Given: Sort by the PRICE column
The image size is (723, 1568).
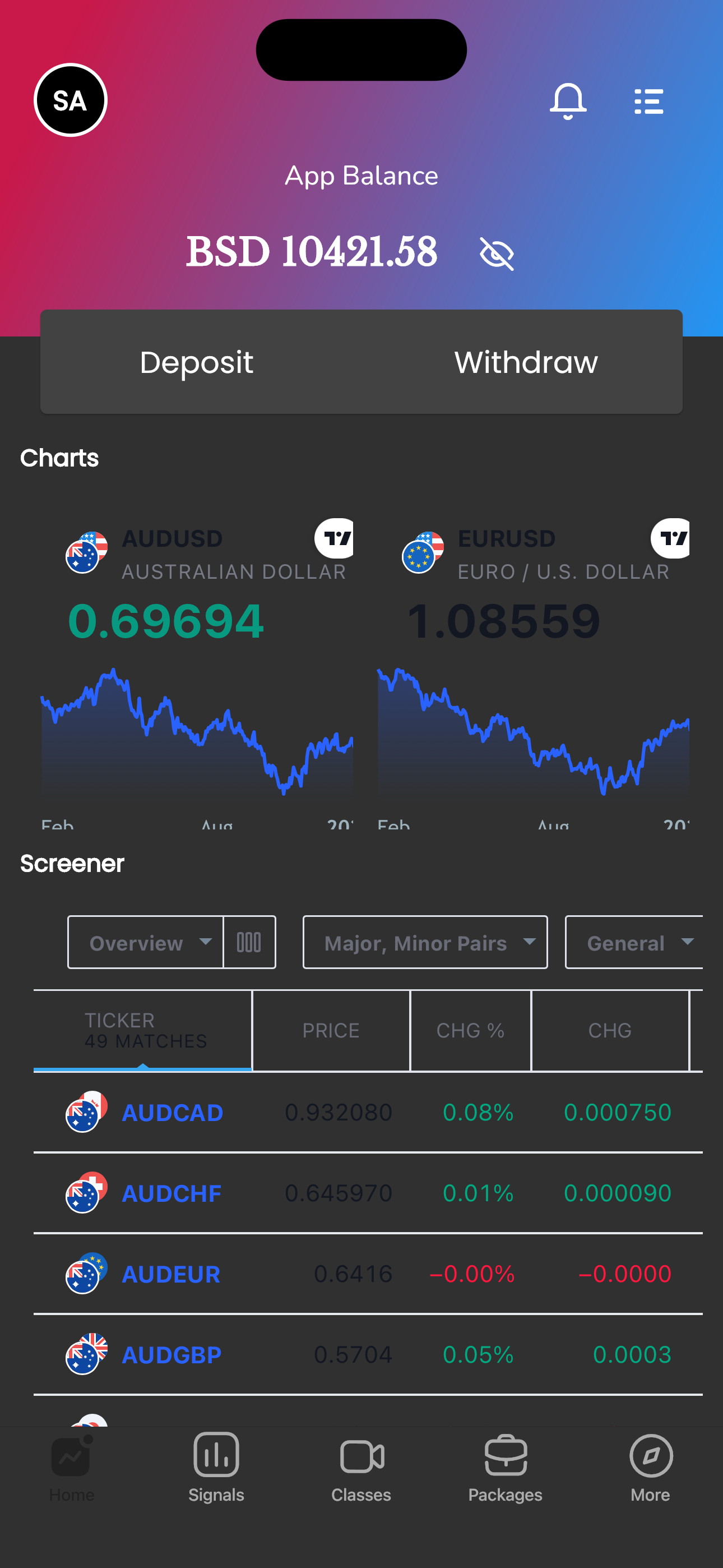Looking at the screenshot, I should tap(331, 1030).
